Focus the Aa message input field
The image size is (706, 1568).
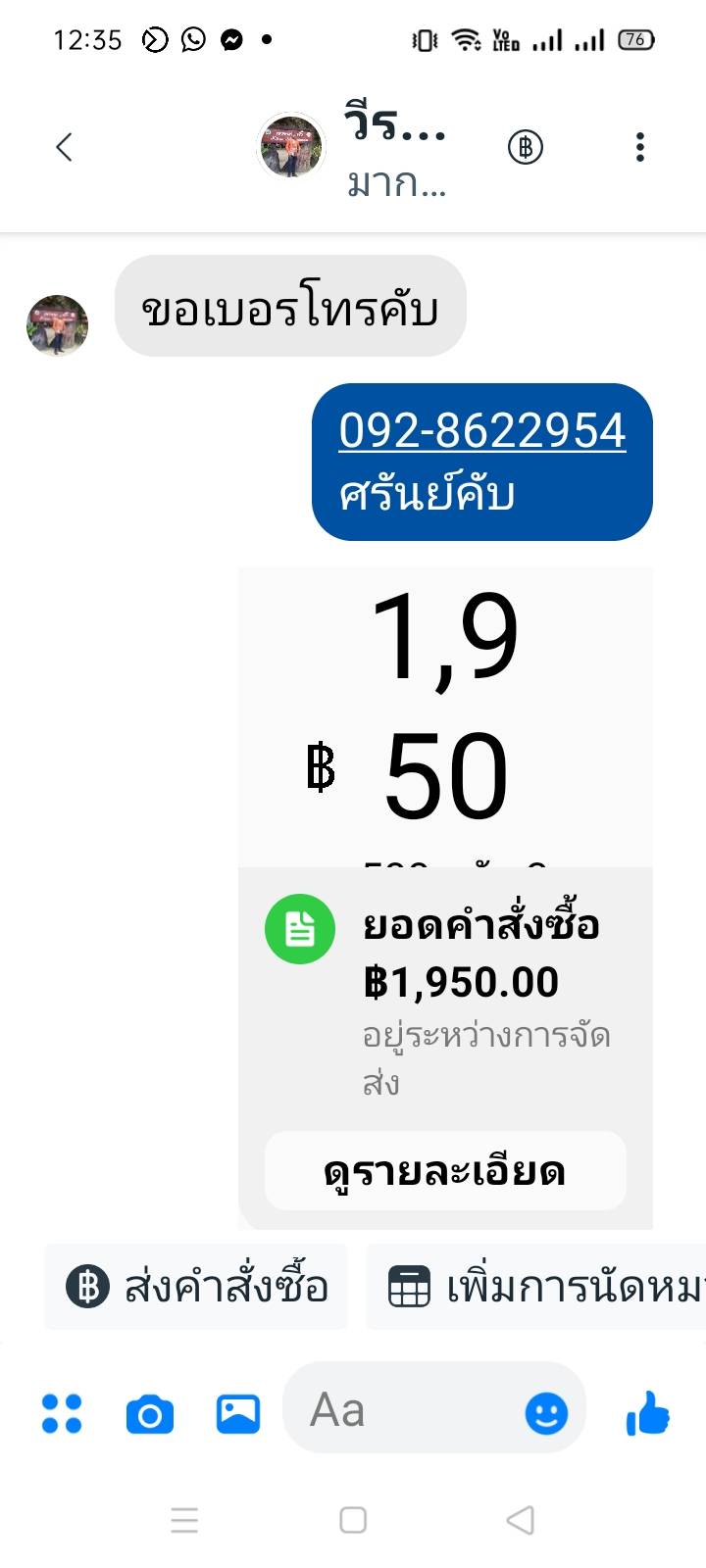pyautogui.click(x=402, y=1410)
